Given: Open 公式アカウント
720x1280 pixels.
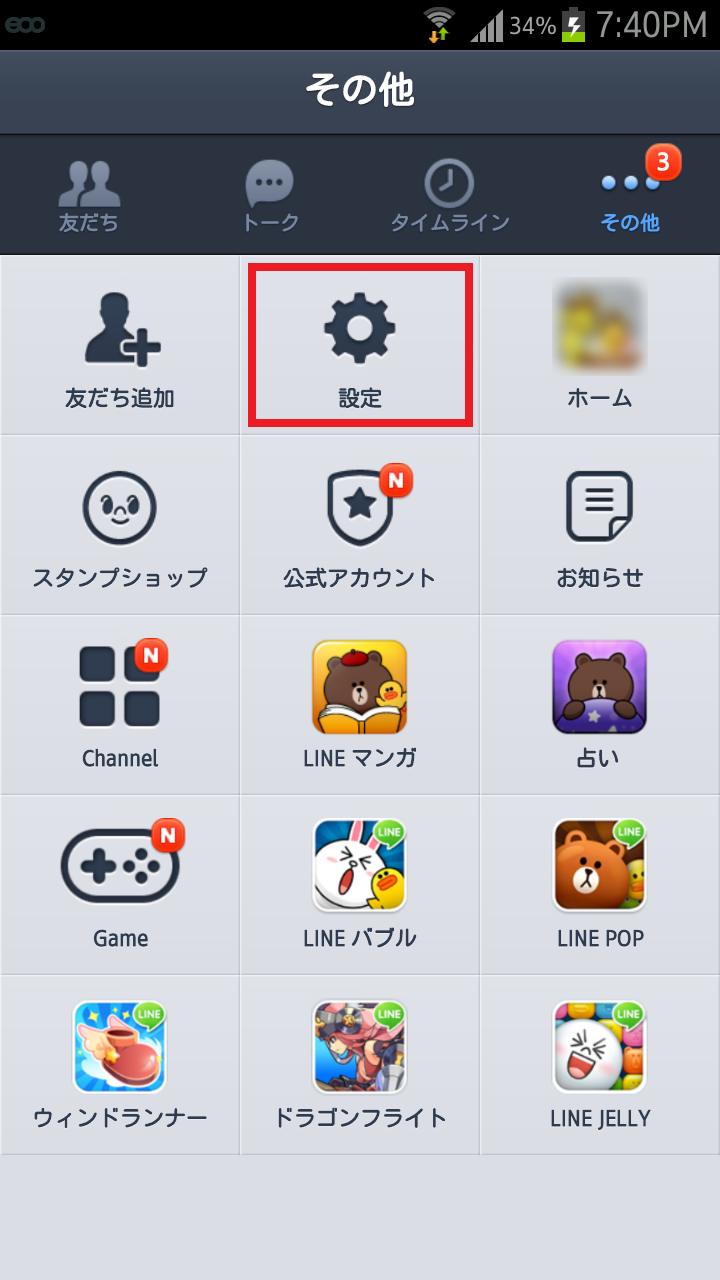Looking at the screenshot, I should 360,525.
